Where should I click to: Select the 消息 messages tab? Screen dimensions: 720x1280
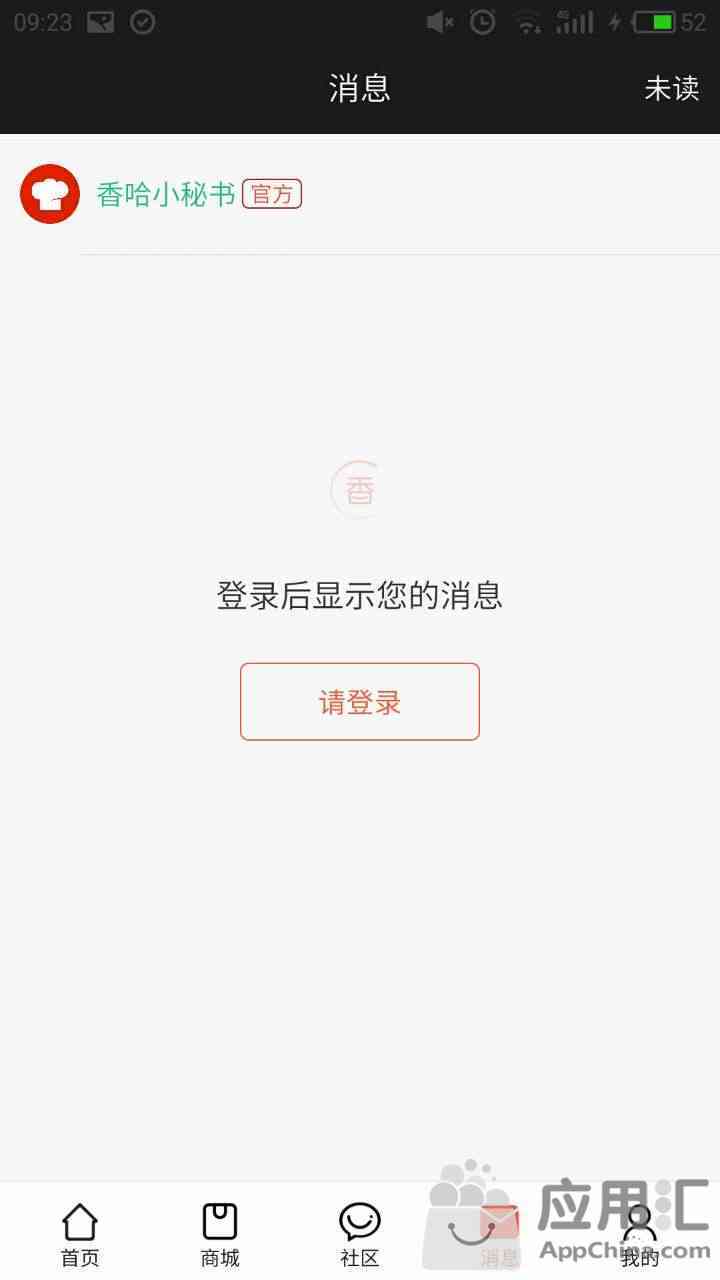click(x=500, y=1235)
